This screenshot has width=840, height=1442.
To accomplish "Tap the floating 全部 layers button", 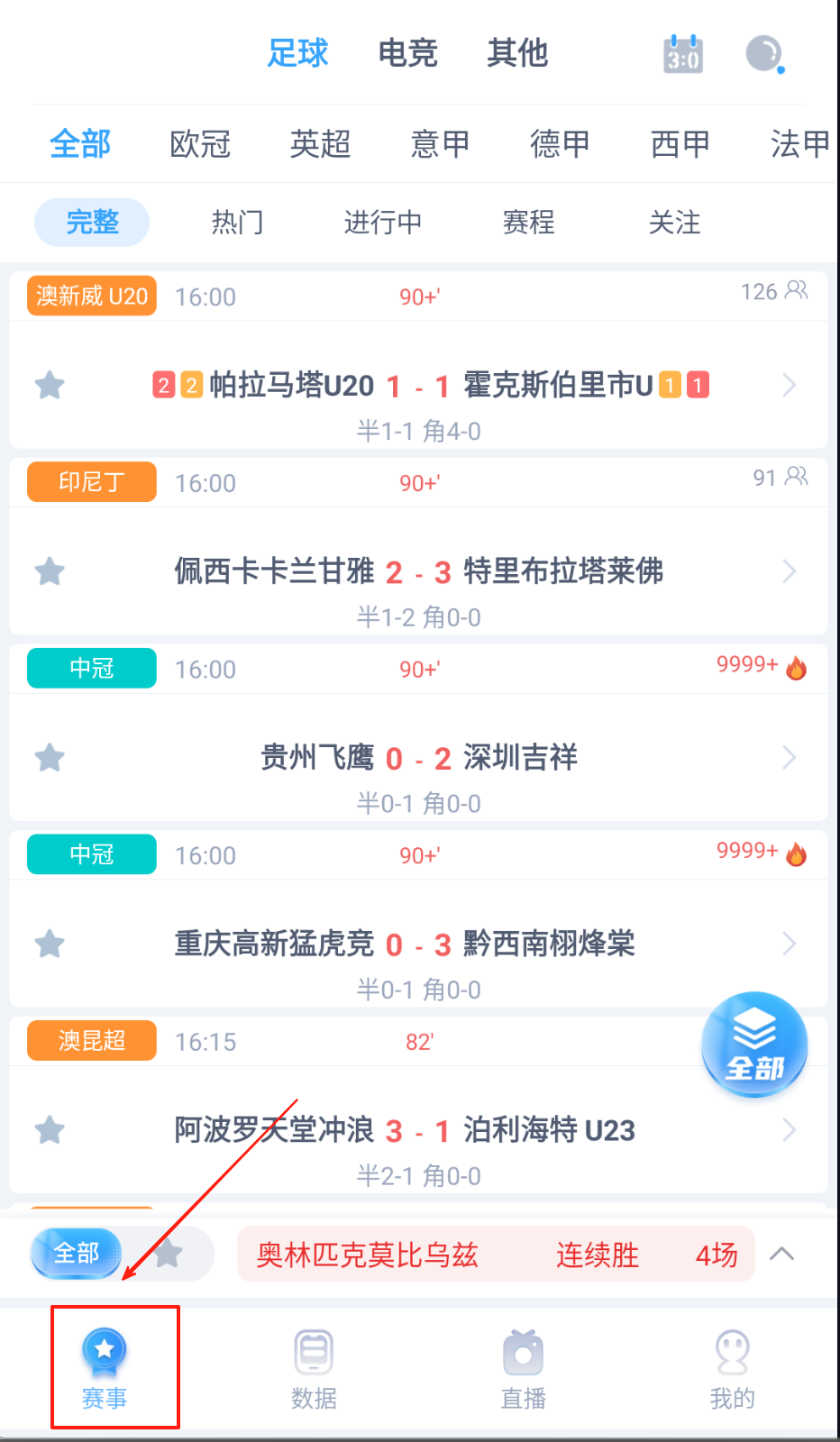I will [754, 1045].
